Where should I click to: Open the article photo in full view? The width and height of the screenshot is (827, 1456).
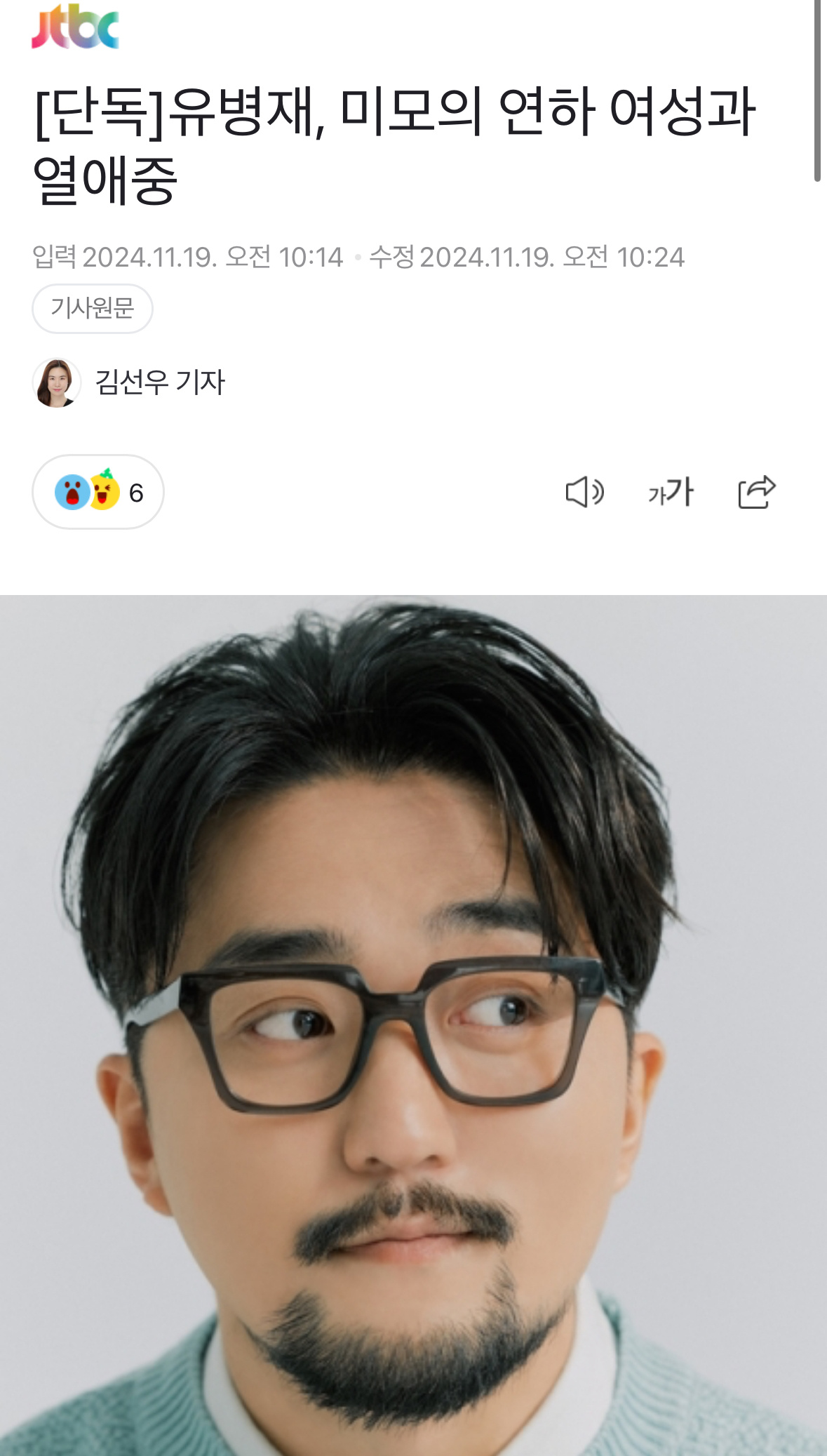[x=413, y=1024]
